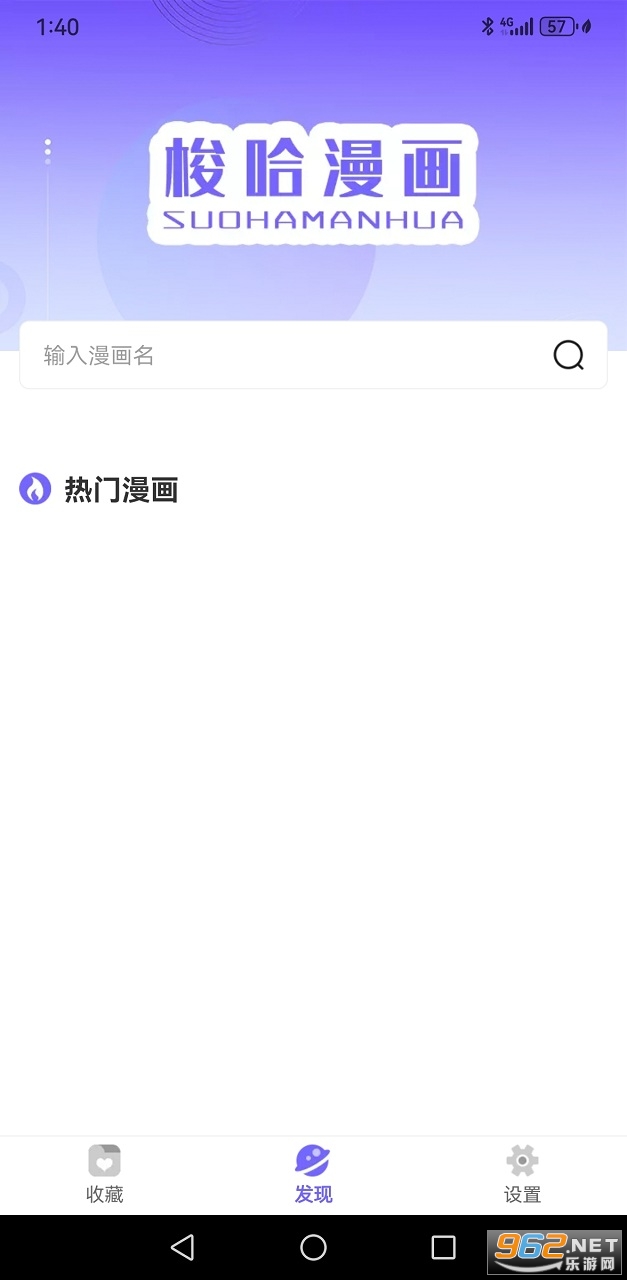
Task: Return to the home screen
Action: pos(313,1247)
